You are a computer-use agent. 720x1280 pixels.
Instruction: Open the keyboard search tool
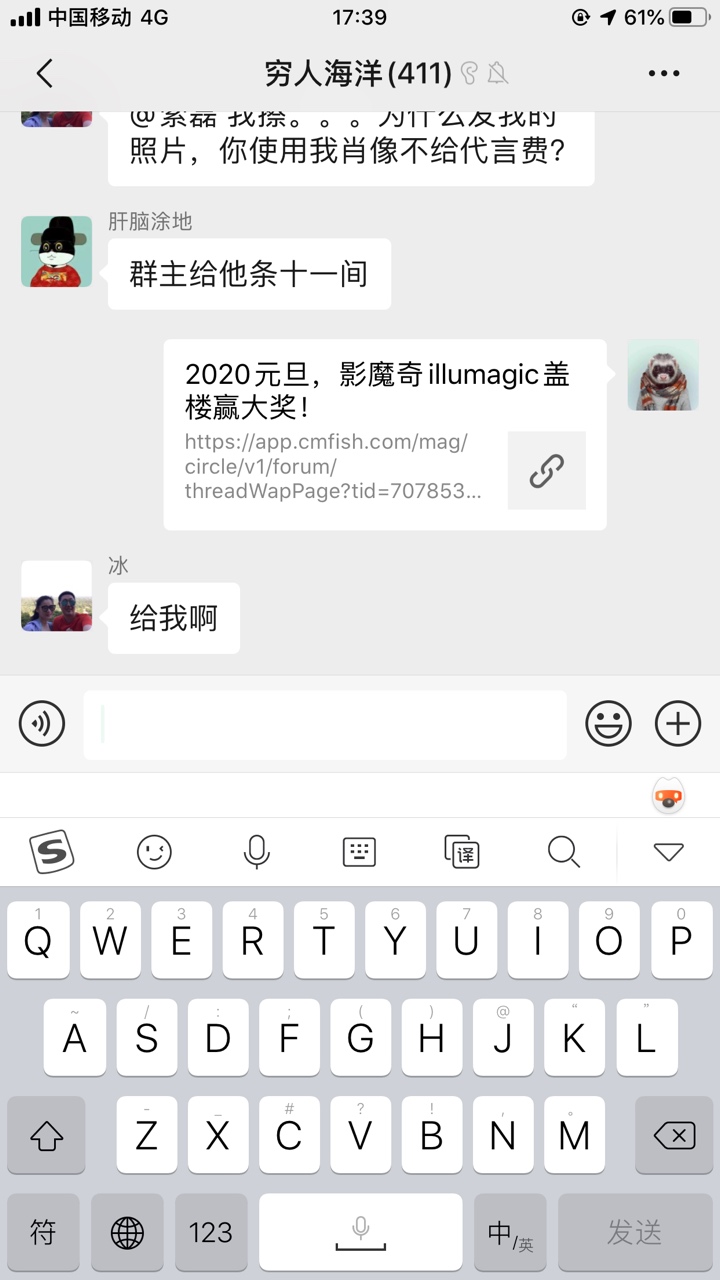pyautogui.click(x=564, y=852)
